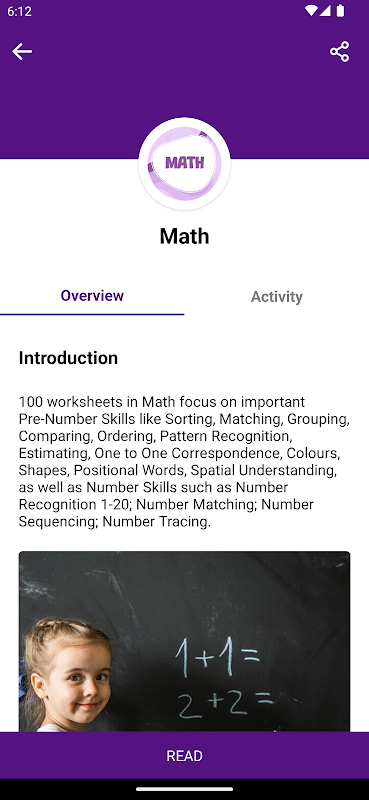Viewport: 369px width, 800px height.
Task: Select the Overview tab
Action: (92, 296)
